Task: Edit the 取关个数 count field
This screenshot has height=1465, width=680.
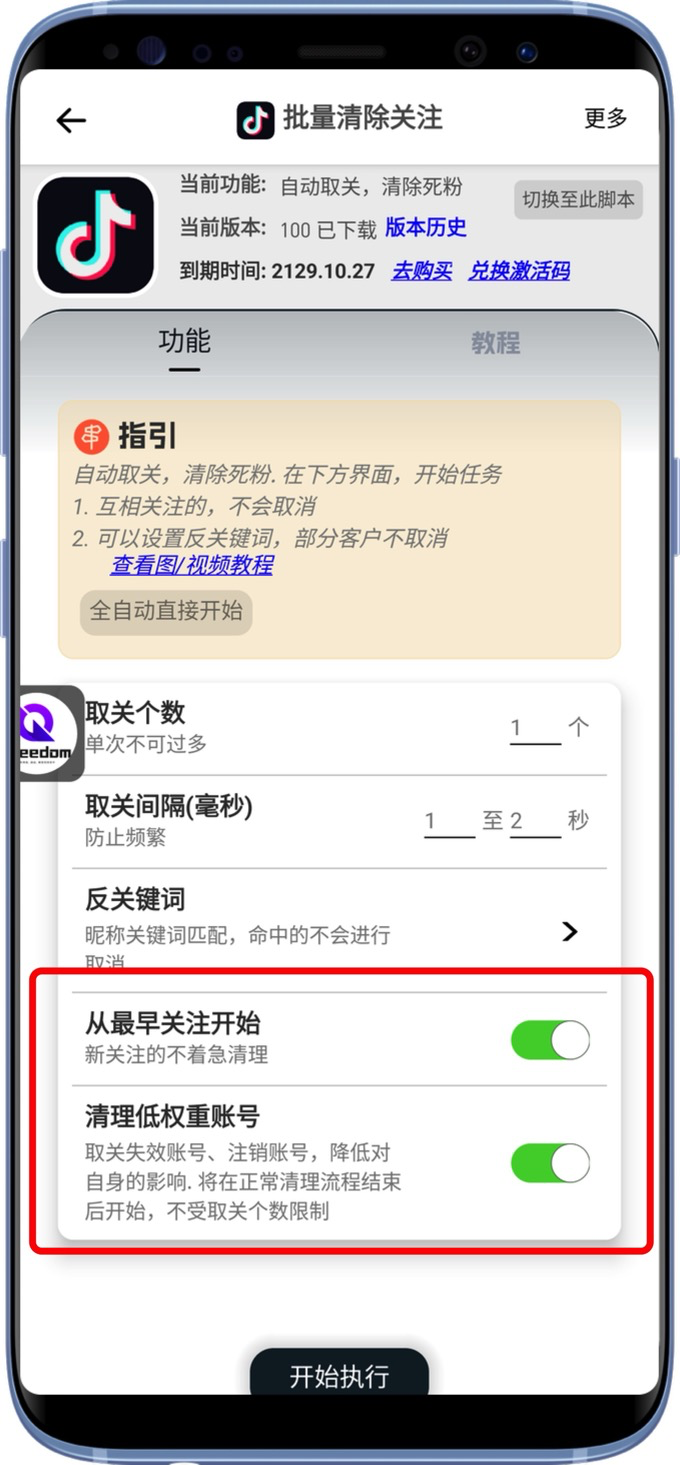Action: tap(534, 729)
